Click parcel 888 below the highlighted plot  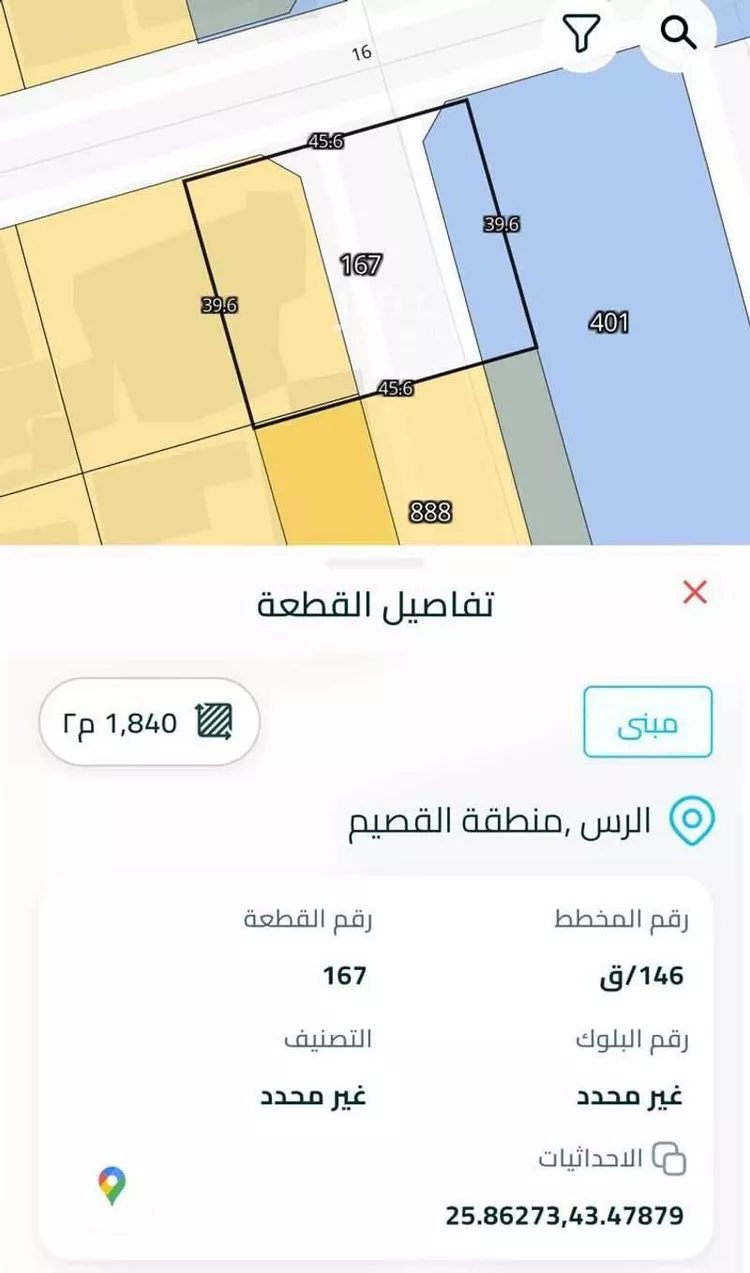coord(432,512)
